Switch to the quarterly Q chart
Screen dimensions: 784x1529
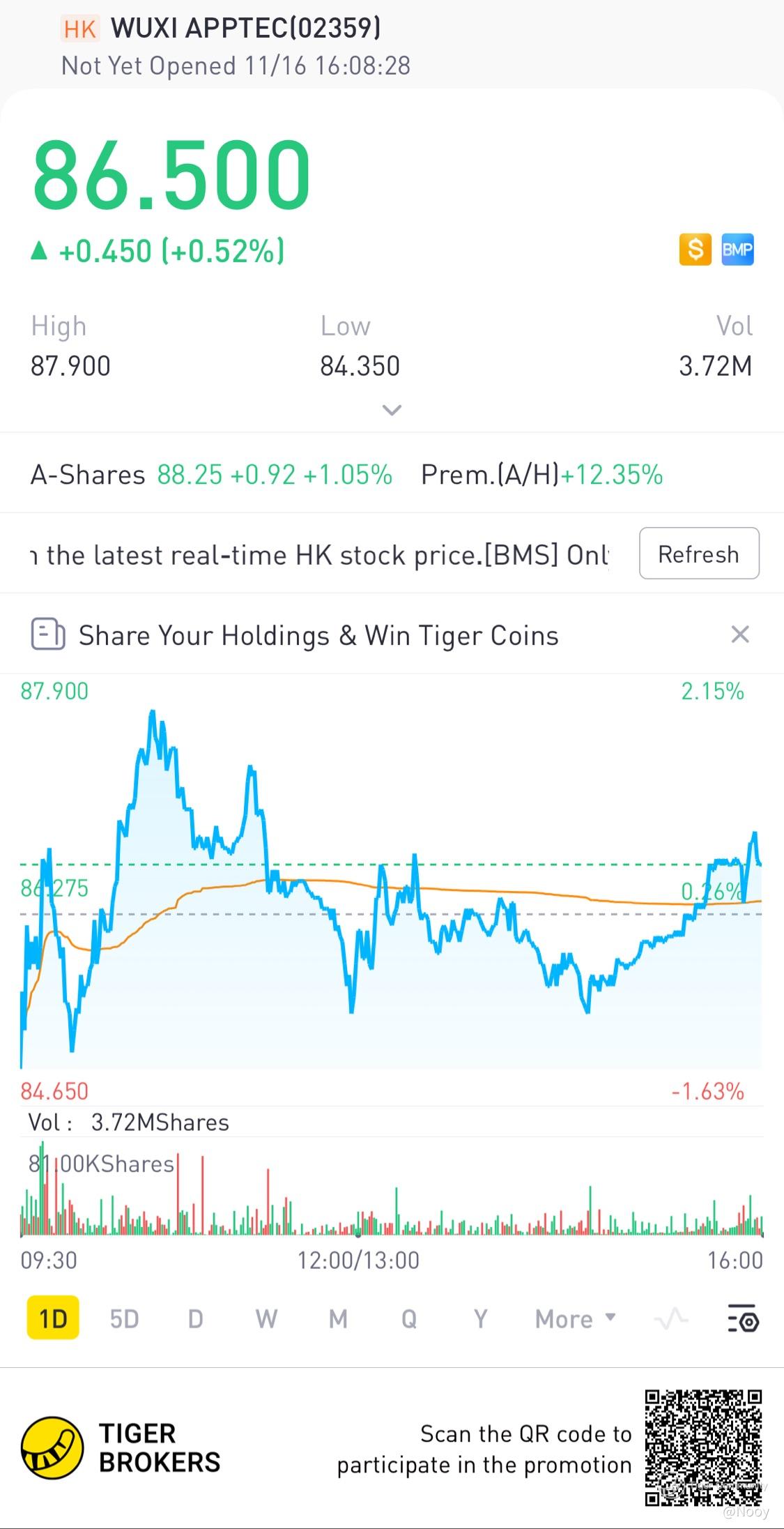coord(409,1318)
